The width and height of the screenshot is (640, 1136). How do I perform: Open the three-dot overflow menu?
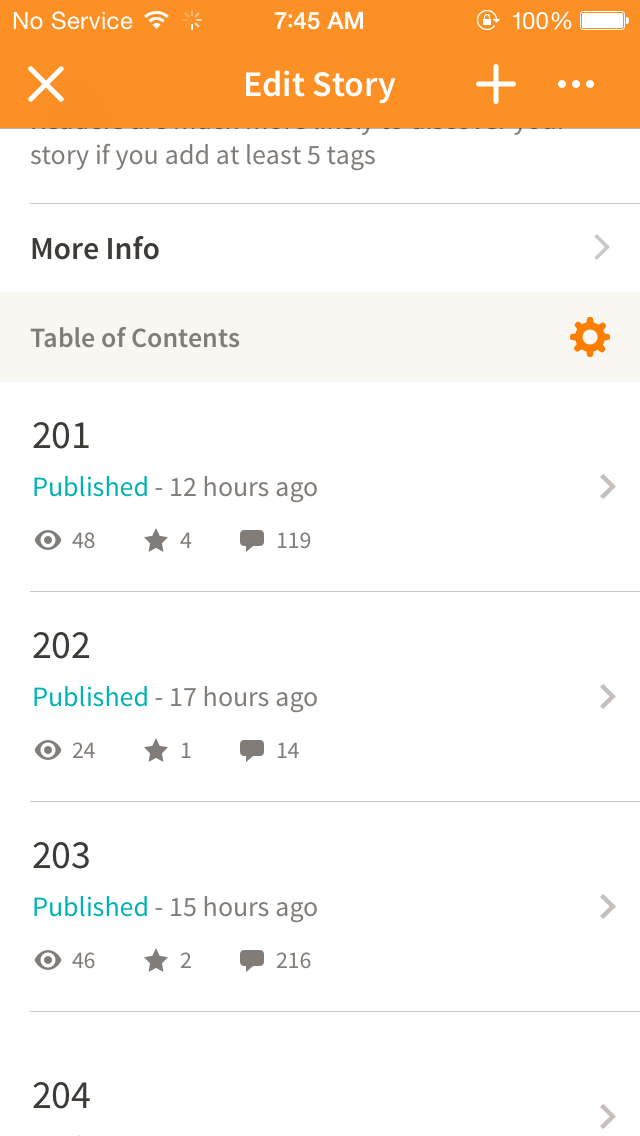coord(576,85)
